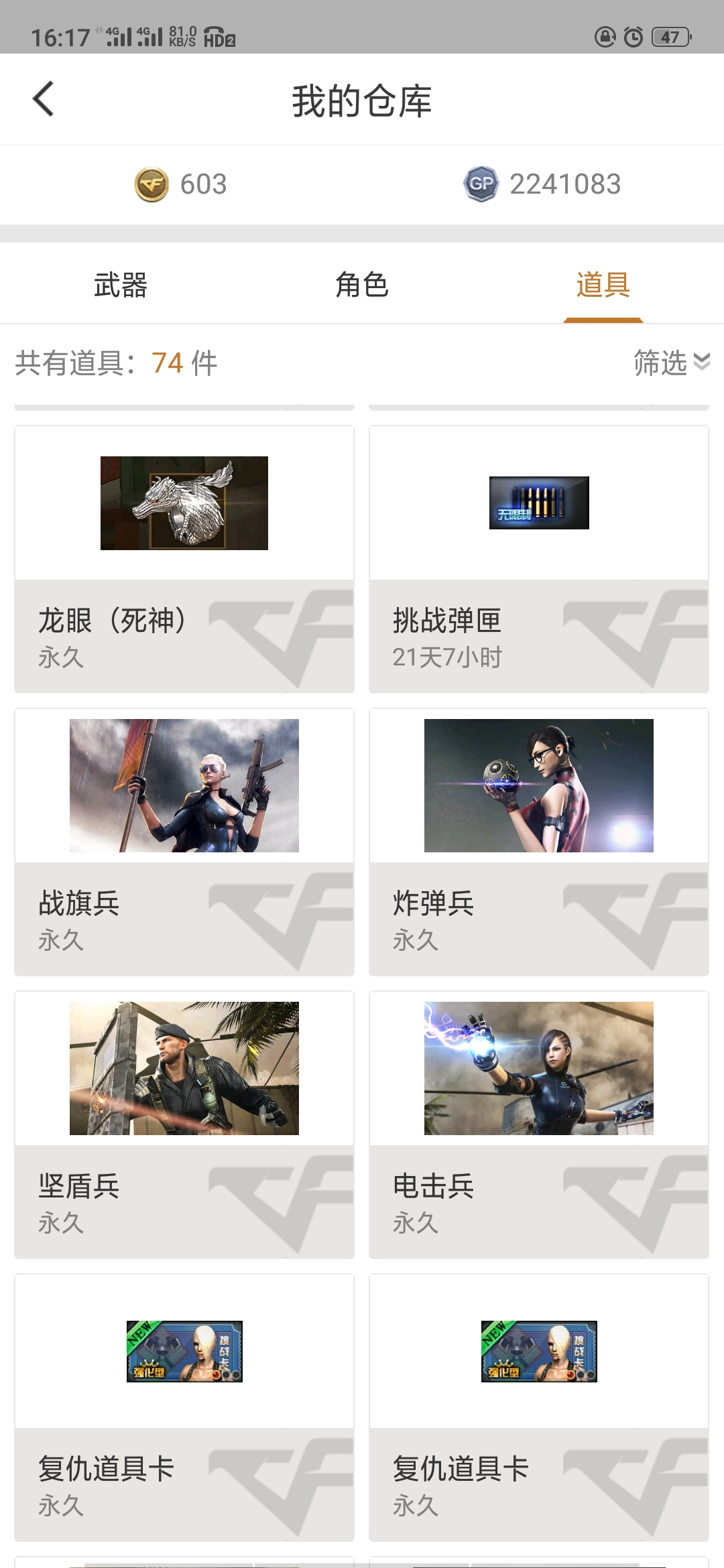This screenshot has width=724, height=1568.
Task: View the 炸弹兵 item
Action: [539, 842]
